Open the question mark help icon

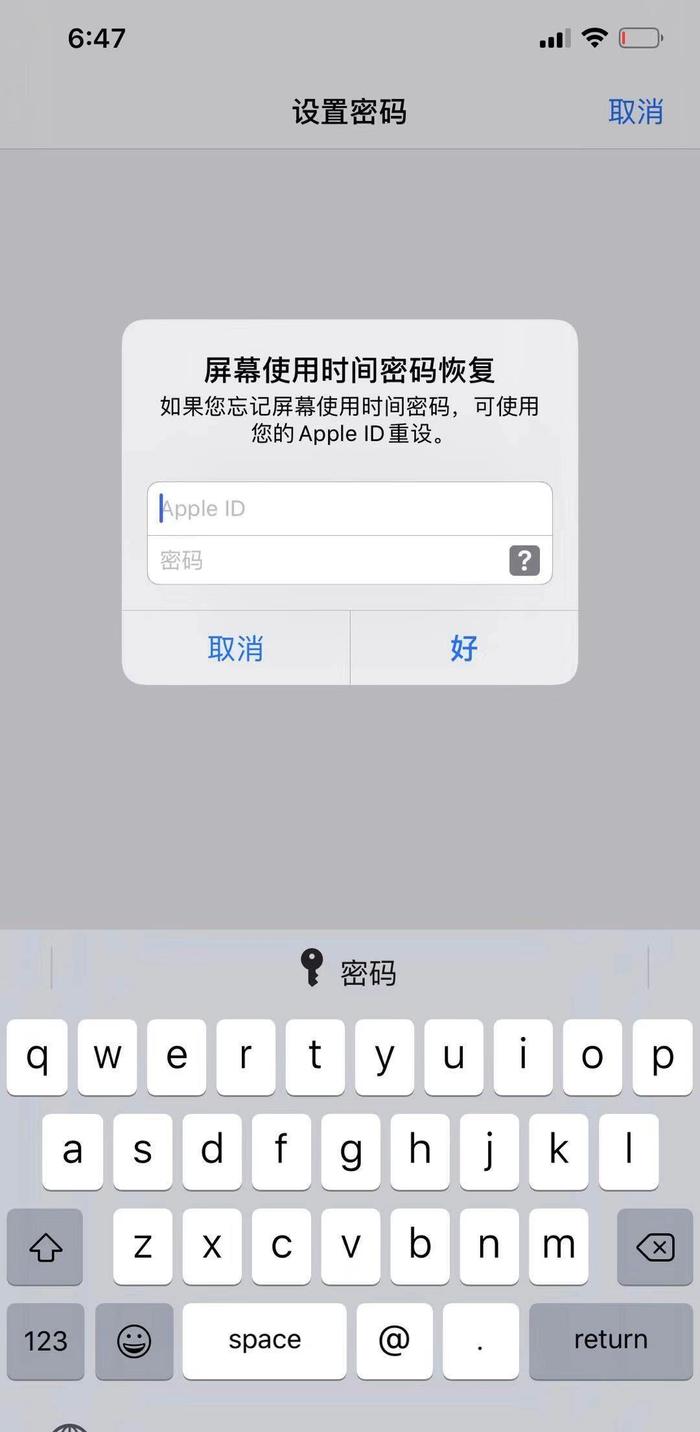tap(524, 560)
